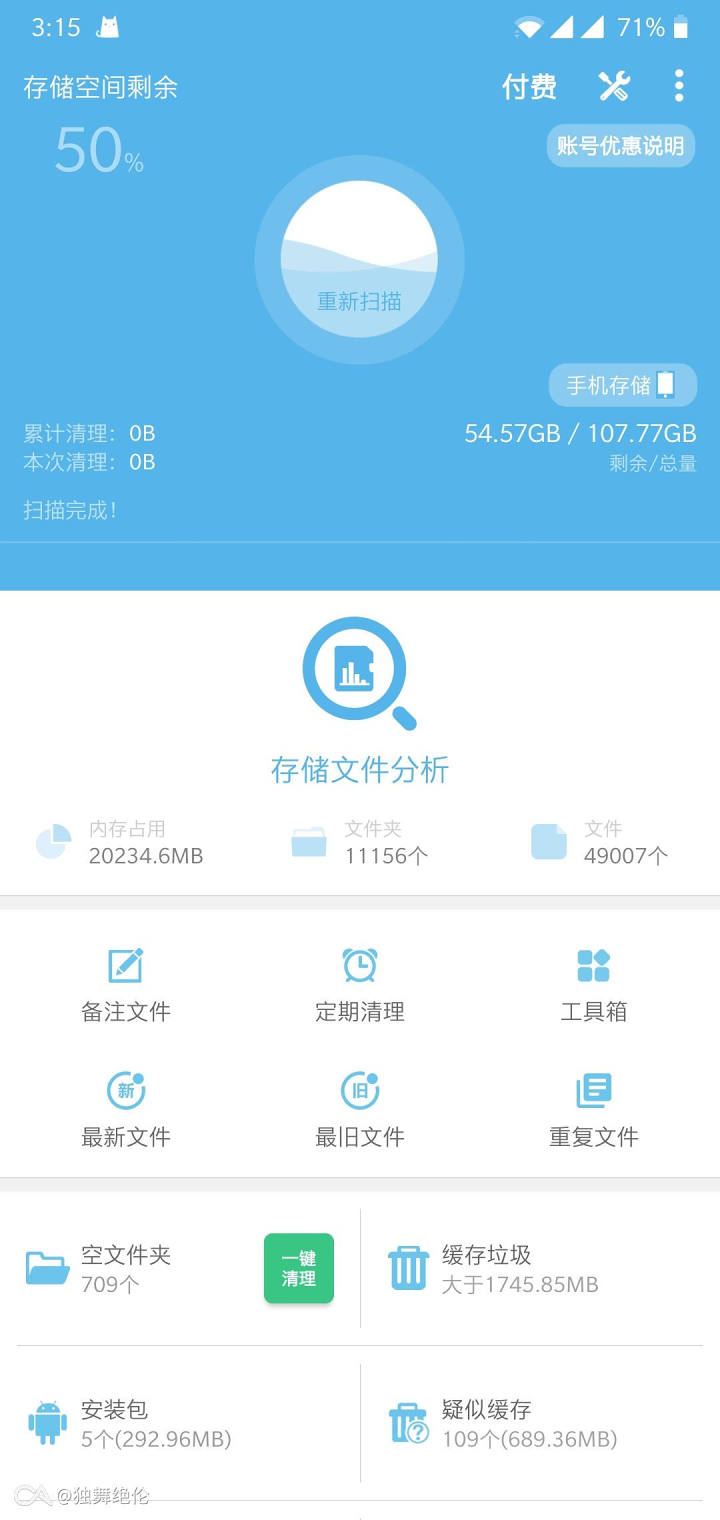Open the overflow menu

point(679,86)
